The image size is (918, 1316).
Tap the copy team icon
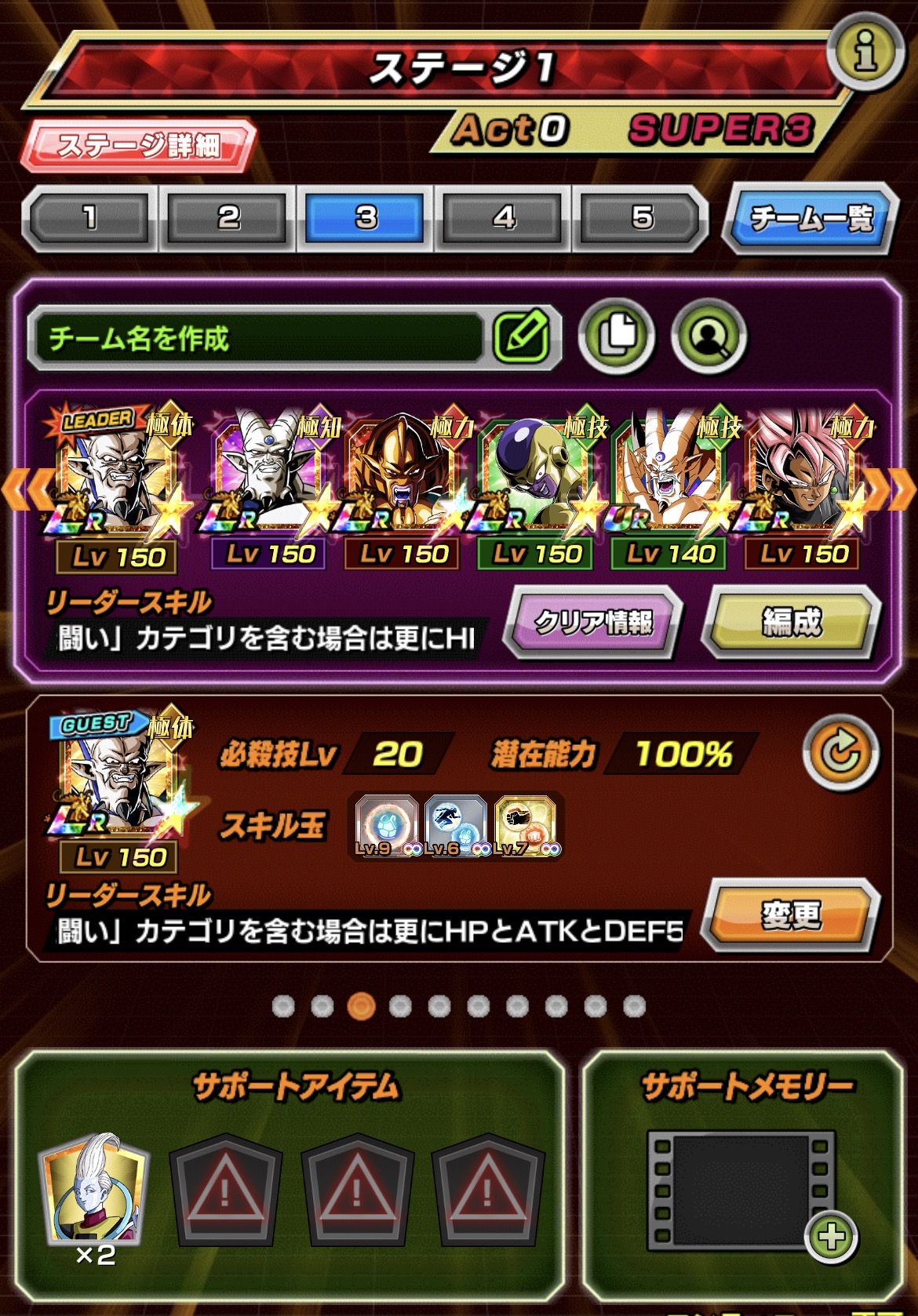click(617, 337)
